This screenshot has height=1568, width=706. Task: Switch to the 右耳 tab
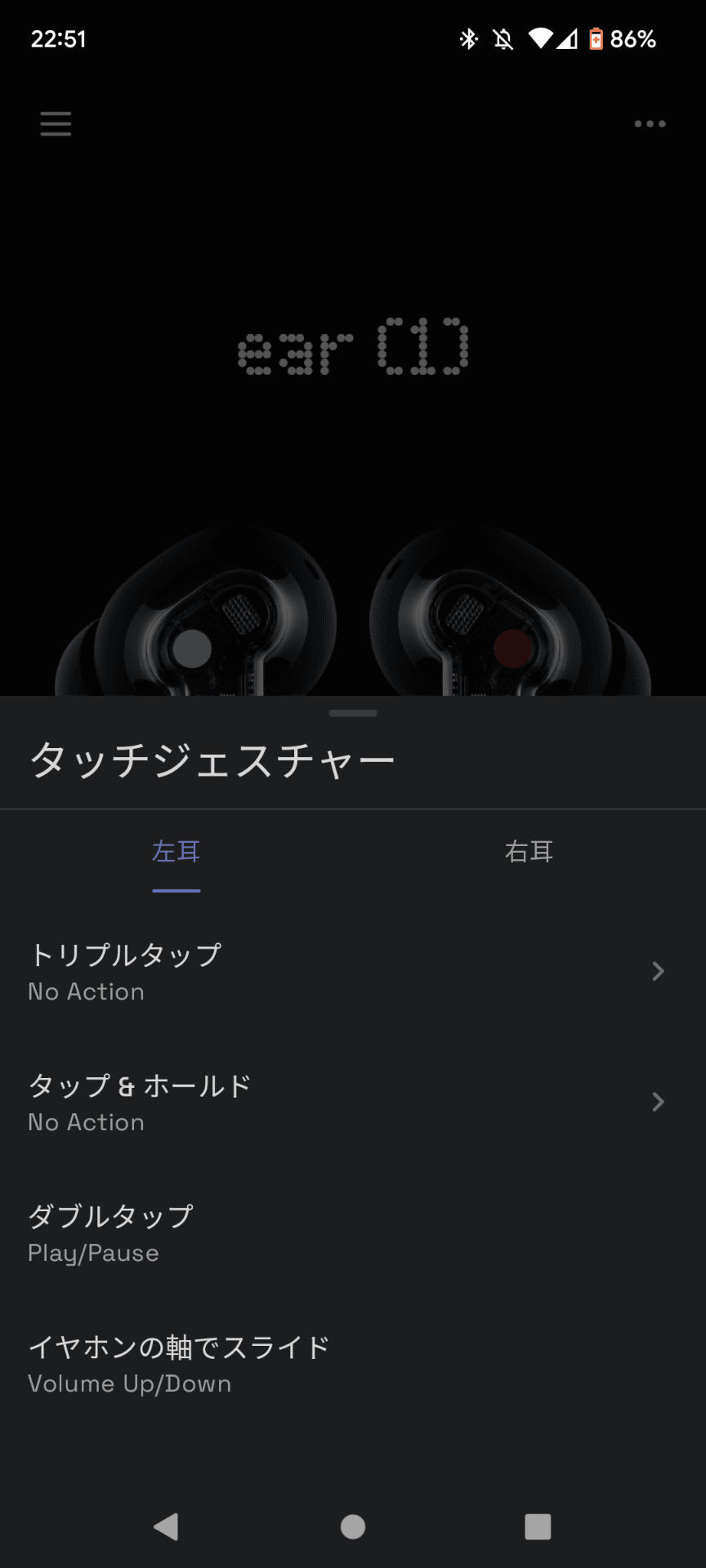click(529, 852)
